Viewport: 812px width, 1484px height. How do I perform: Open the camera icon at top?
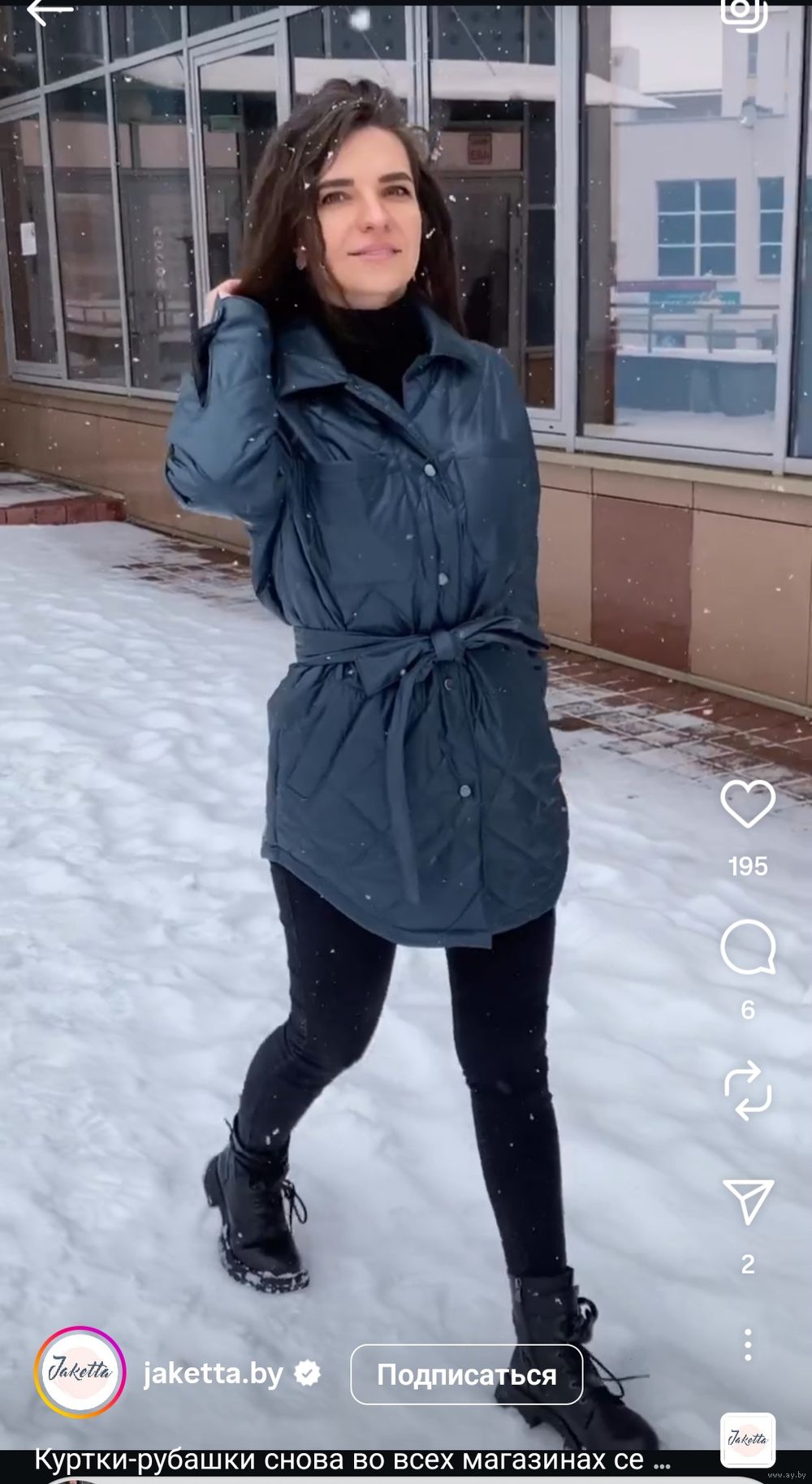coord(745,11)
